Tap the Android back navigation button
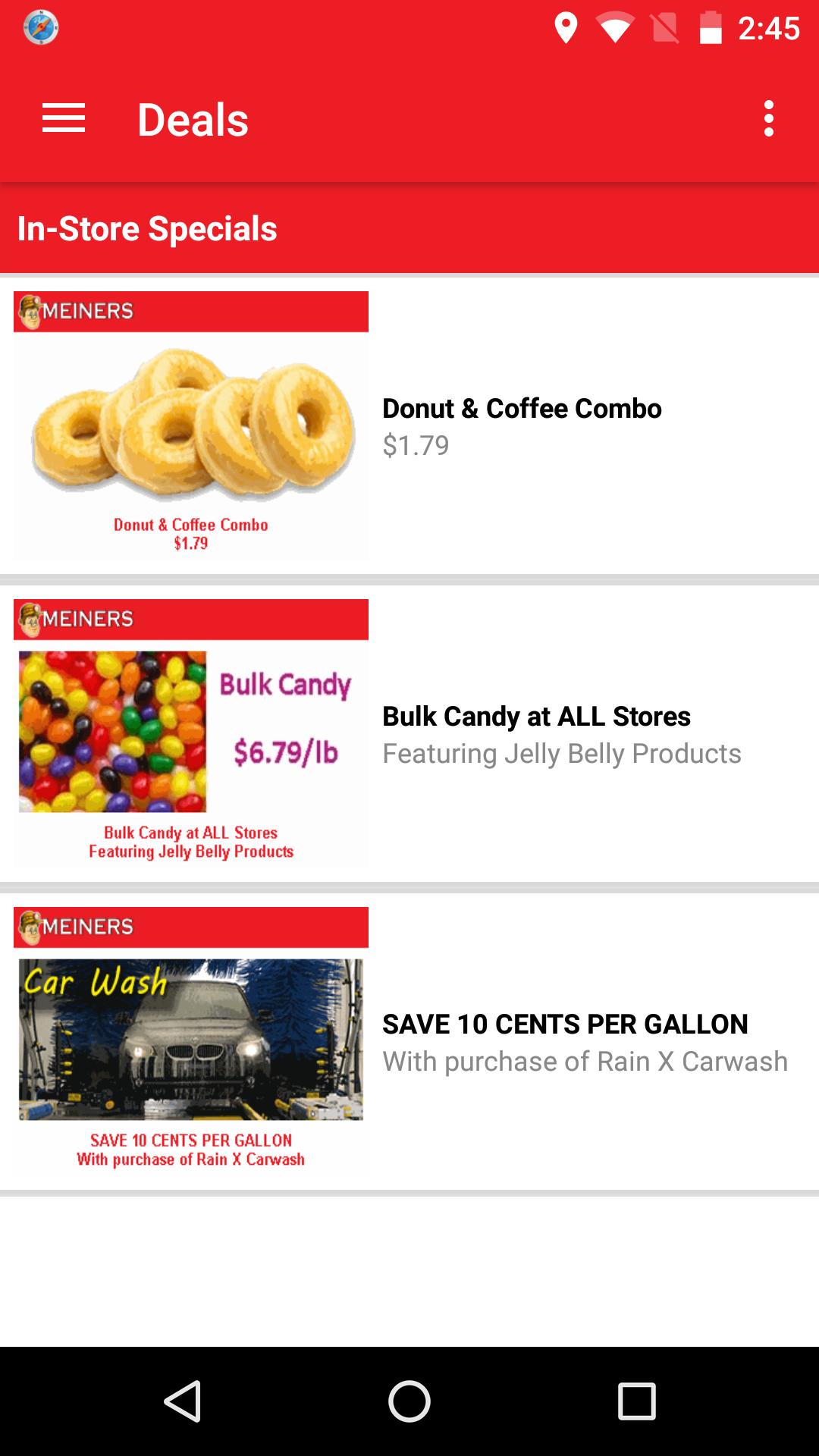 click(185, 1402)
